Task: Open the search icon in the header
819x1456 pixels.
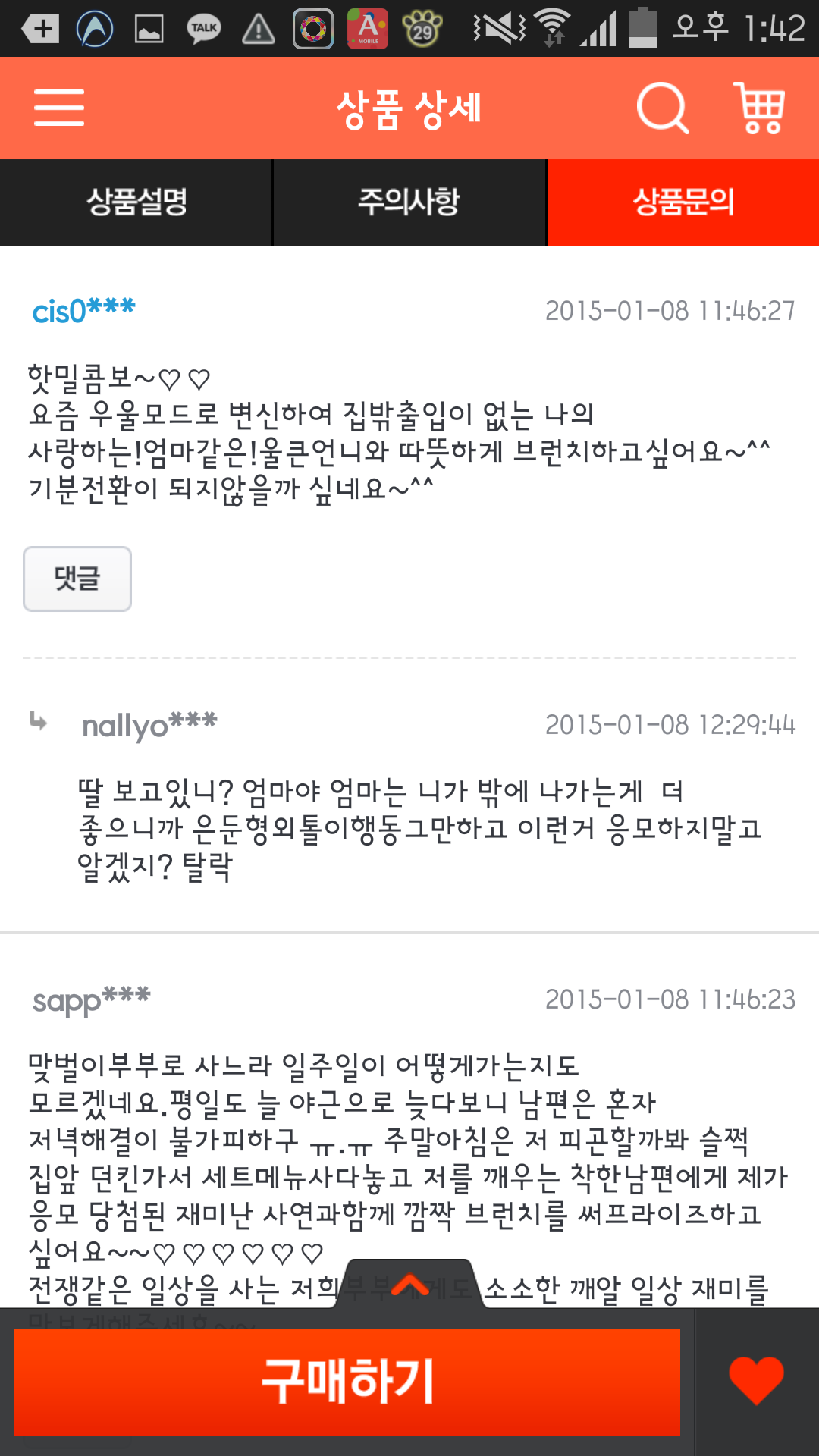Action: (x=663, y=108)
